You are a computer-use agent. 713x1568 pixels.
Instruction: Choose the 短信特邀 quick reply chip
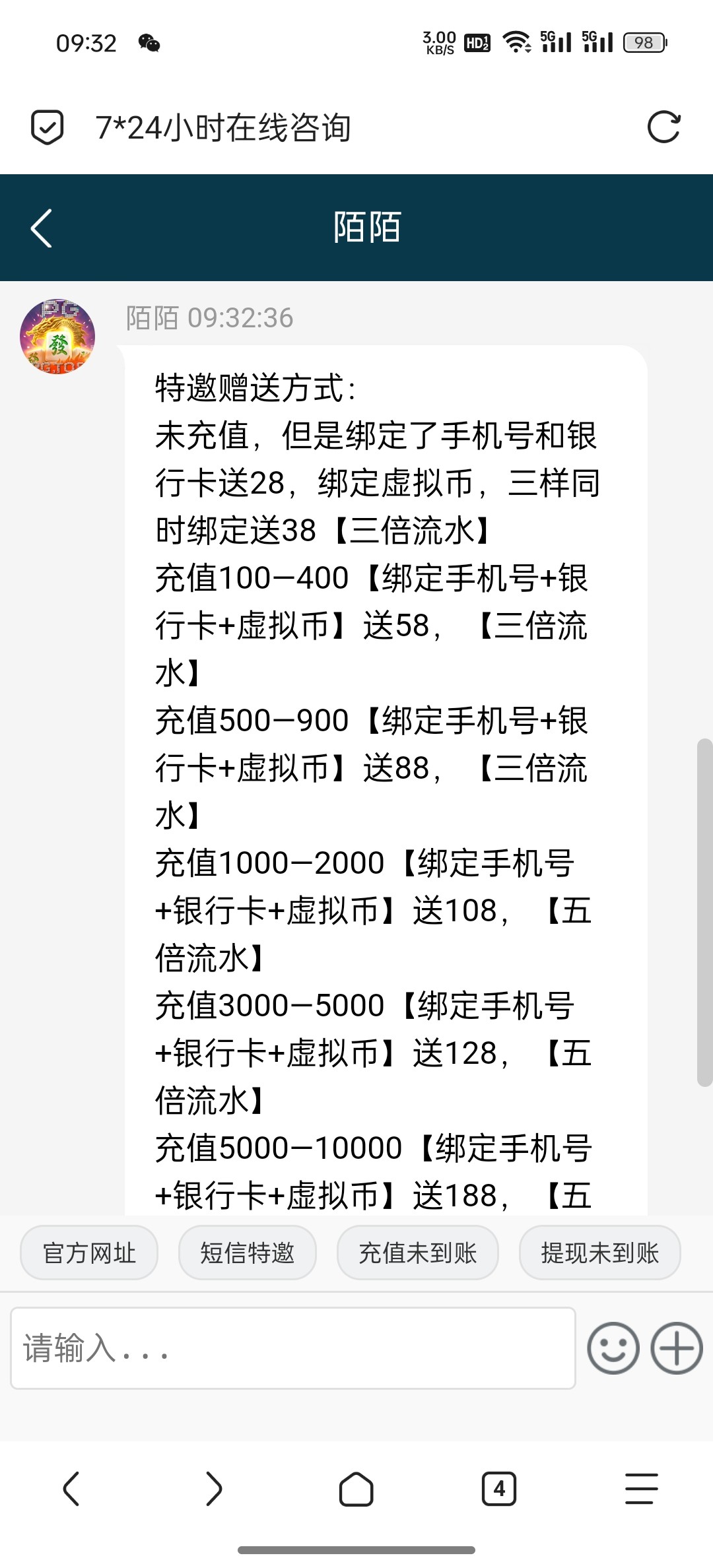[x=248, y=1253]
